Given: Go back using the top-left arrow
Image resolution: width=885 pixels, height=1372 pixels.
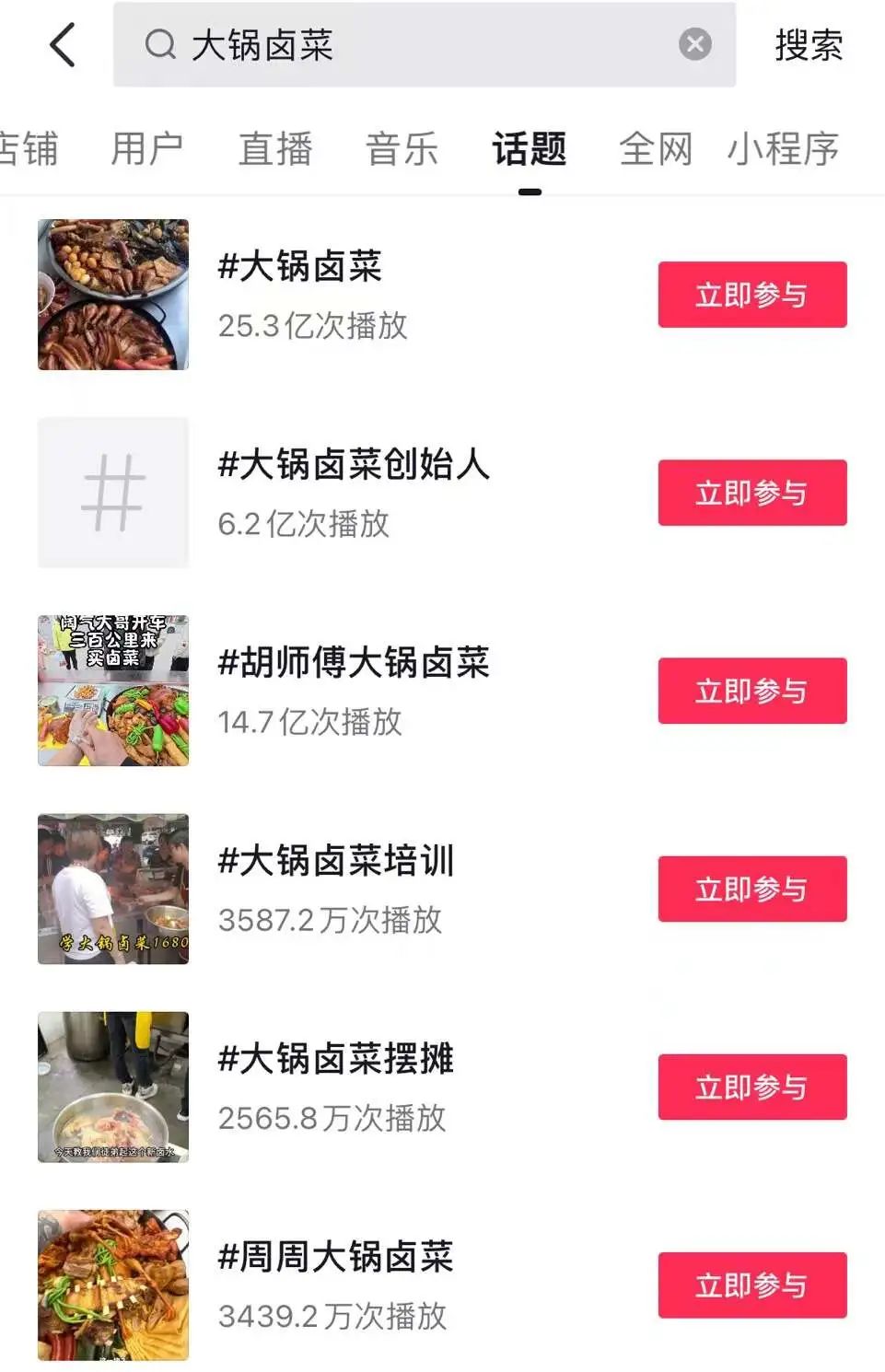Looking at the screenshot, I should [x=63, y=44].
